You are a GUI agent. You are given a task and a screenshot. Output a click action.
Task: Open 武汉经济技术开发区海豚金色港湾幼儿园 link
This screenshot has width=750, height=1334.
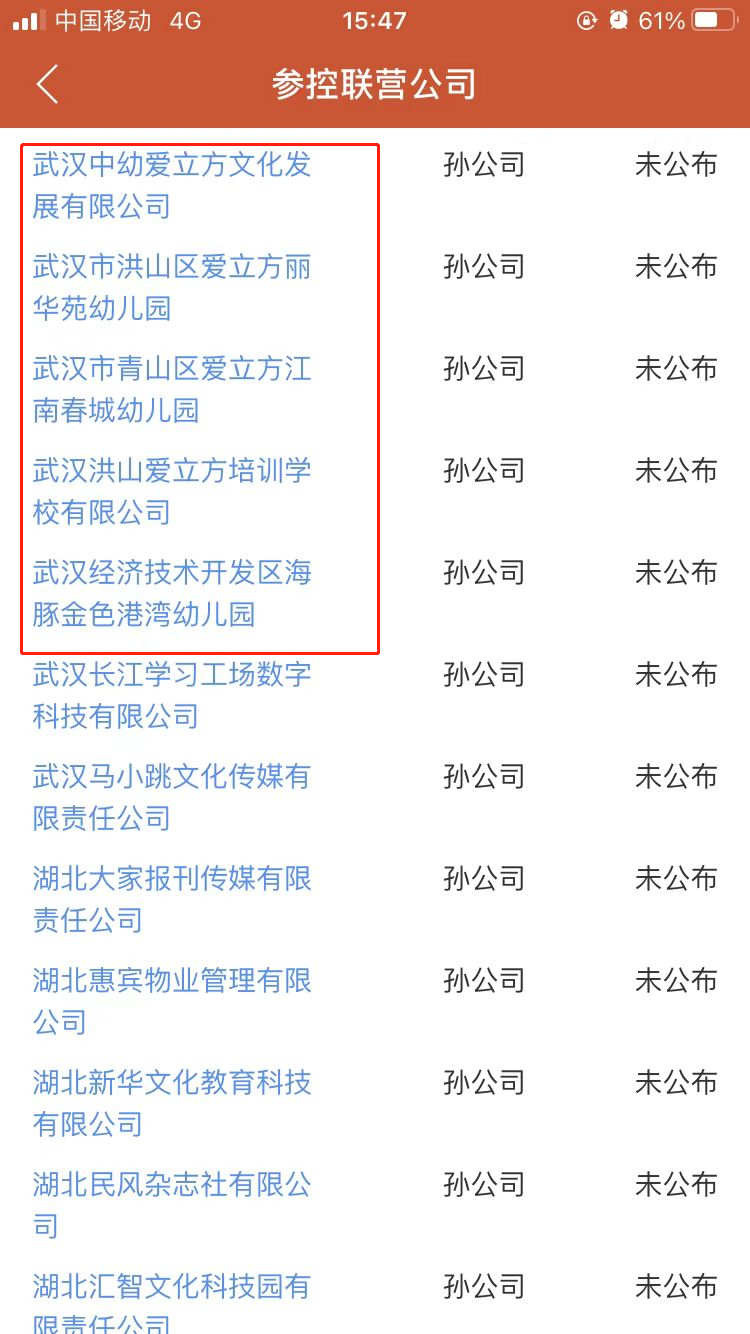(x=172, y=593)
